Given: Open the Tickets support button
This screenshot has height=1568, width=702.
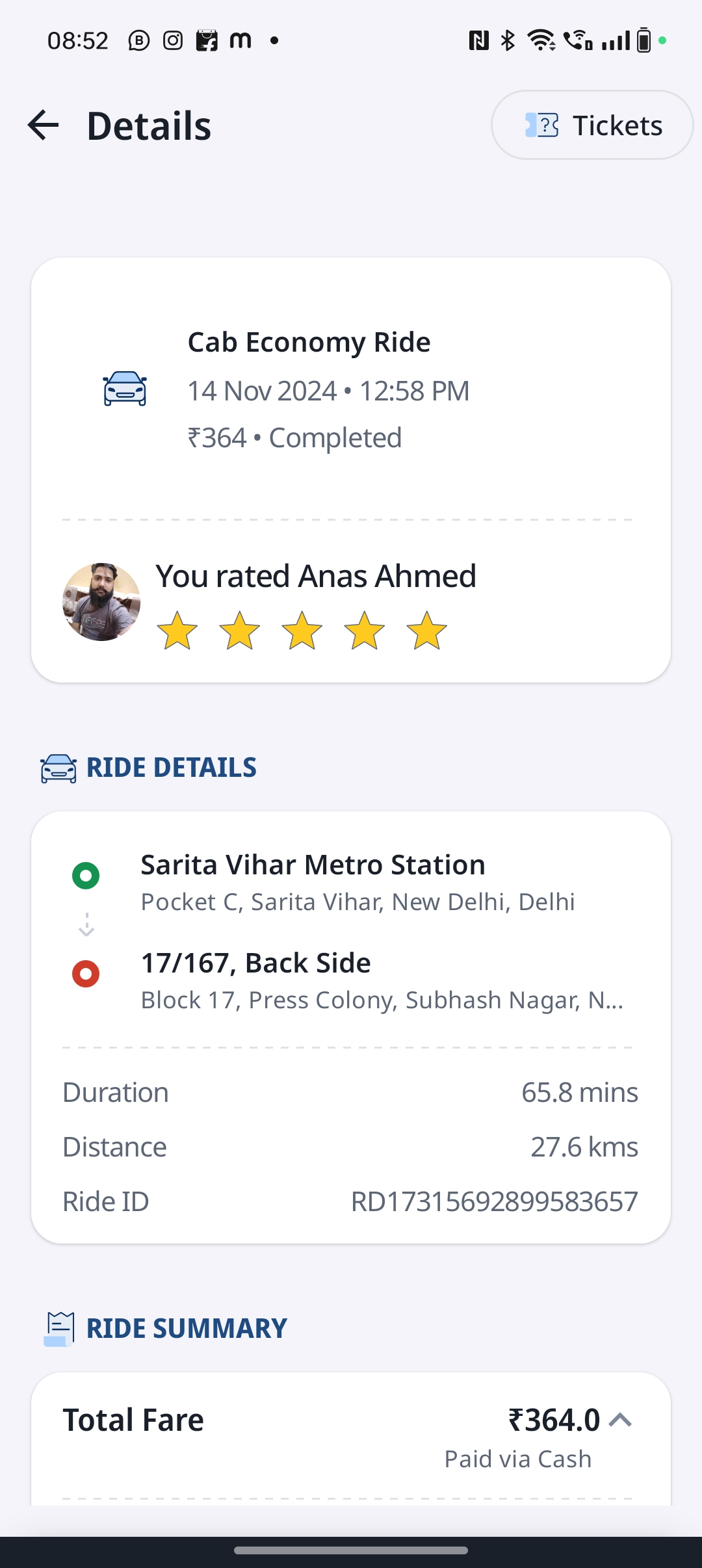Looking at the screenshot, I should [x=592, y=125].
